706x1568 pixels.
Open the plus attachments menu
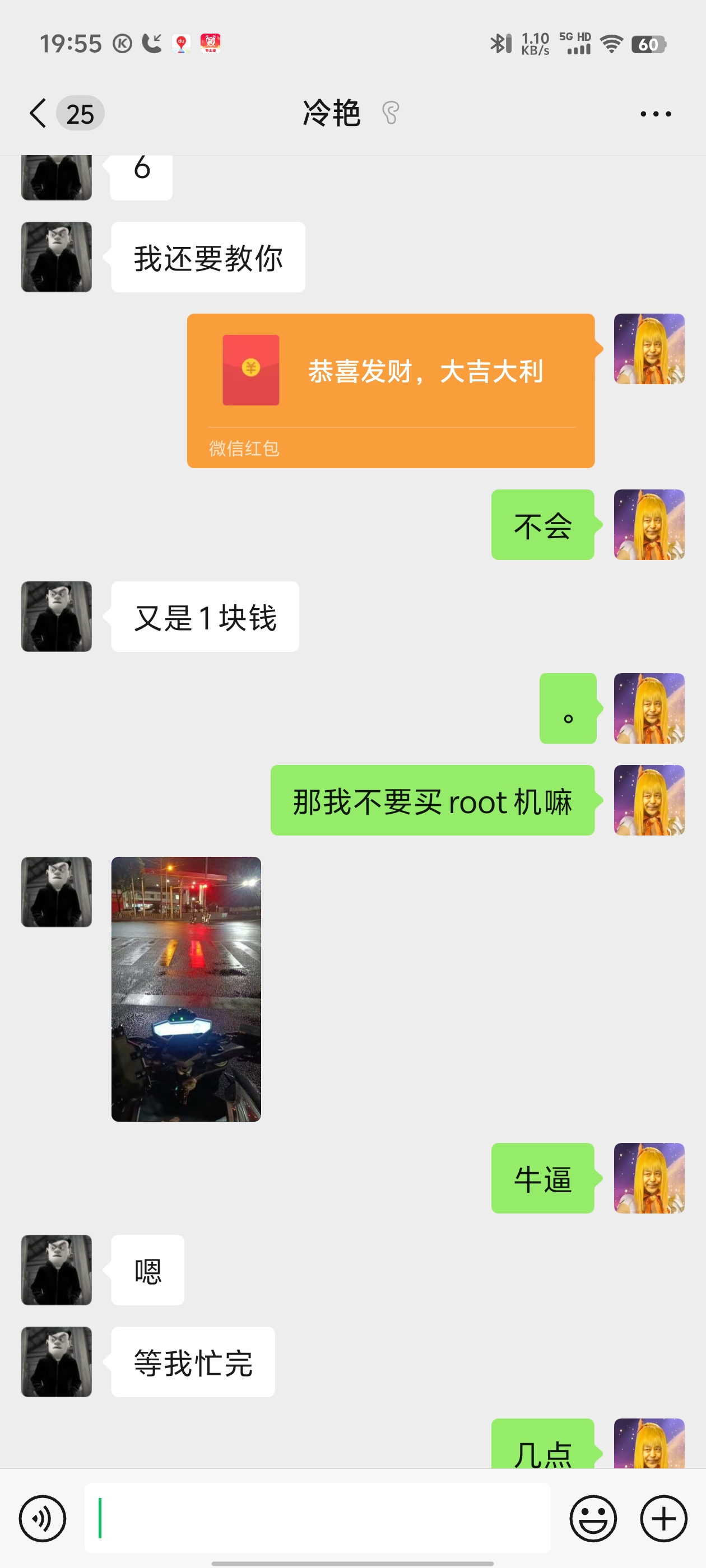(x=664, y=1518)
